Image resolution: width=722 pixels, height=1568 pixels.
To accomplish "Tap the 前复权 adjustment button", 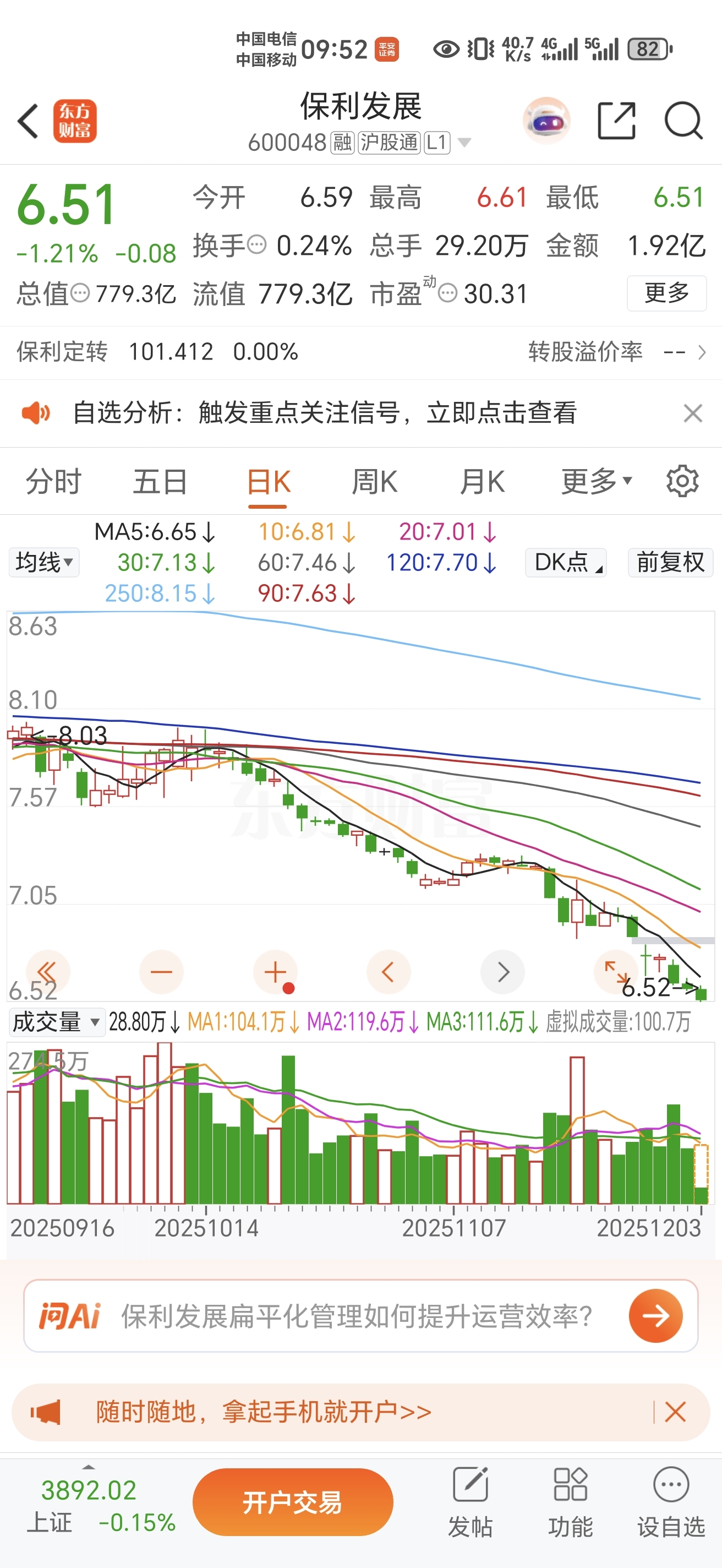I will coord(670,562).
